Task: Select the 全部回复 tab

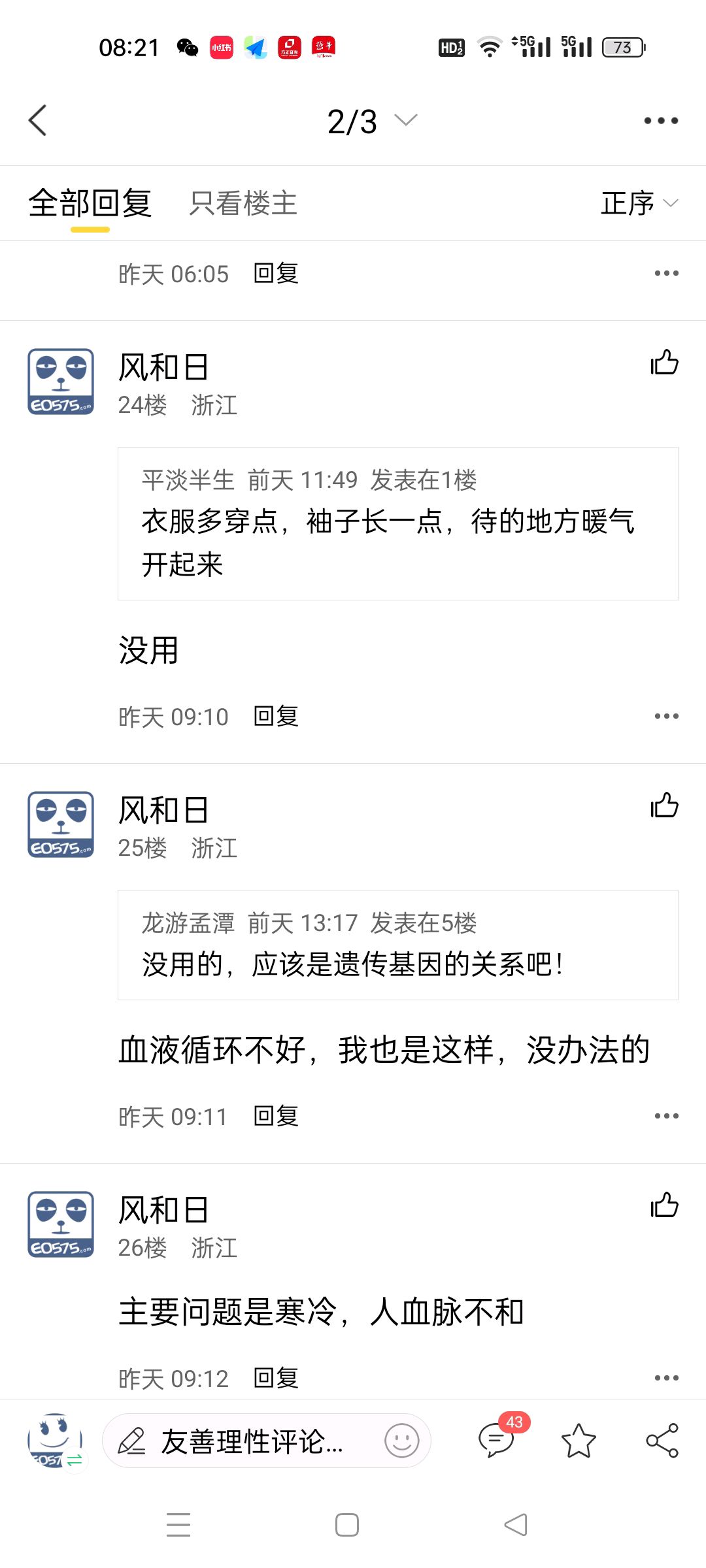Action: tap(90, 203)
